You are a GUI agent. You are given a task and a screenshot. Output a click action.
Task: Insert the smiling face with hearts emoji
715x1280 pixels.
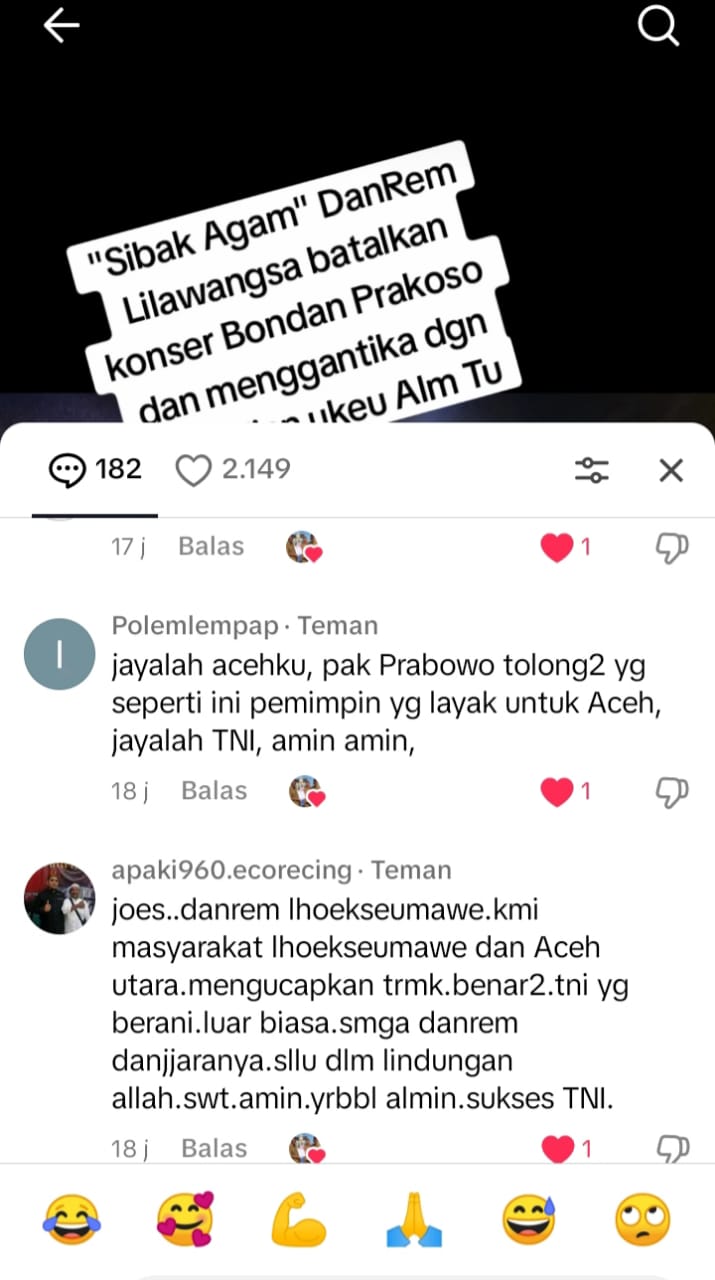pyautogui.click(x=186, y=1220)
